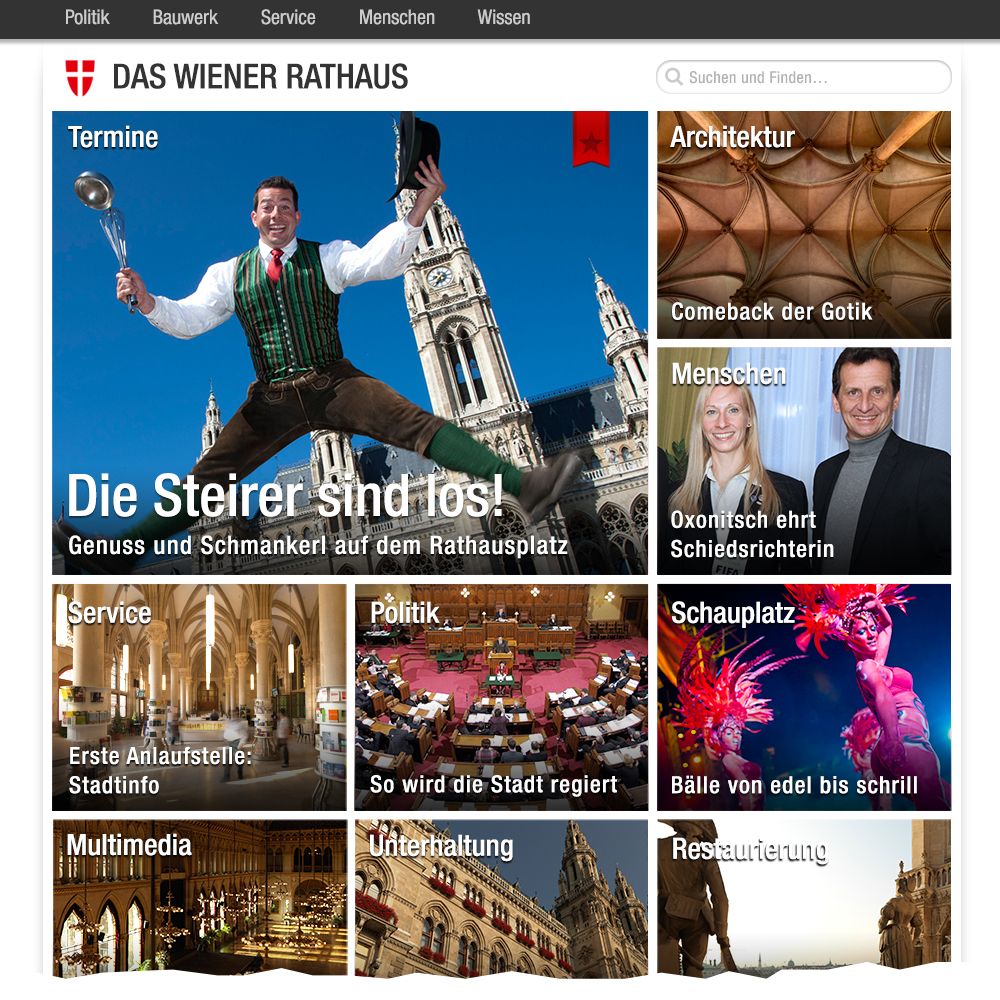Viewport: 1000px width, 1000px height.
Task: Select the Unterhaltung tile
Action: [501, 897]
